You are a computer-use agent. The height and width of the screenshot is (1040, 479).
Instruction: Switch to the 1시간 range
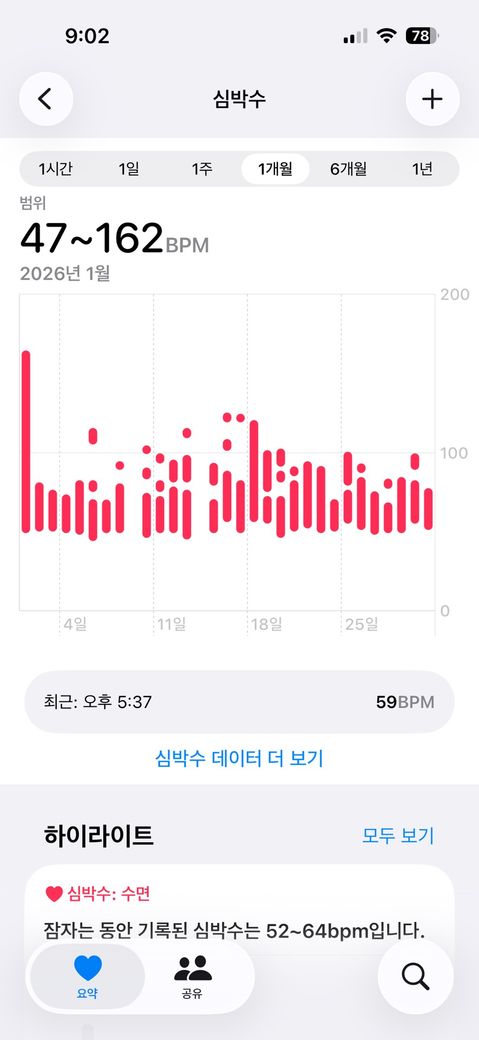pyautogui.click(x=55, y=169)
